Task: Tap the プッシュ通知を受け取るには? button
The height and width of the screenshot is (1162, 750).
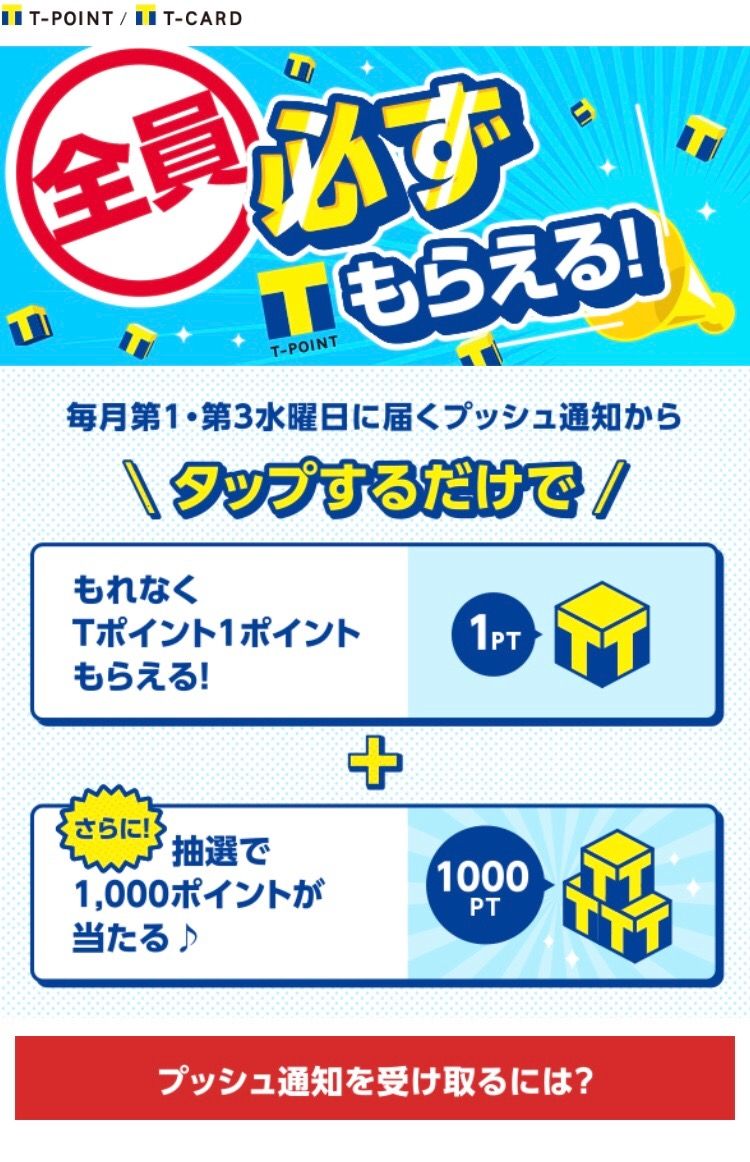Action: [x=375, y=1078]
